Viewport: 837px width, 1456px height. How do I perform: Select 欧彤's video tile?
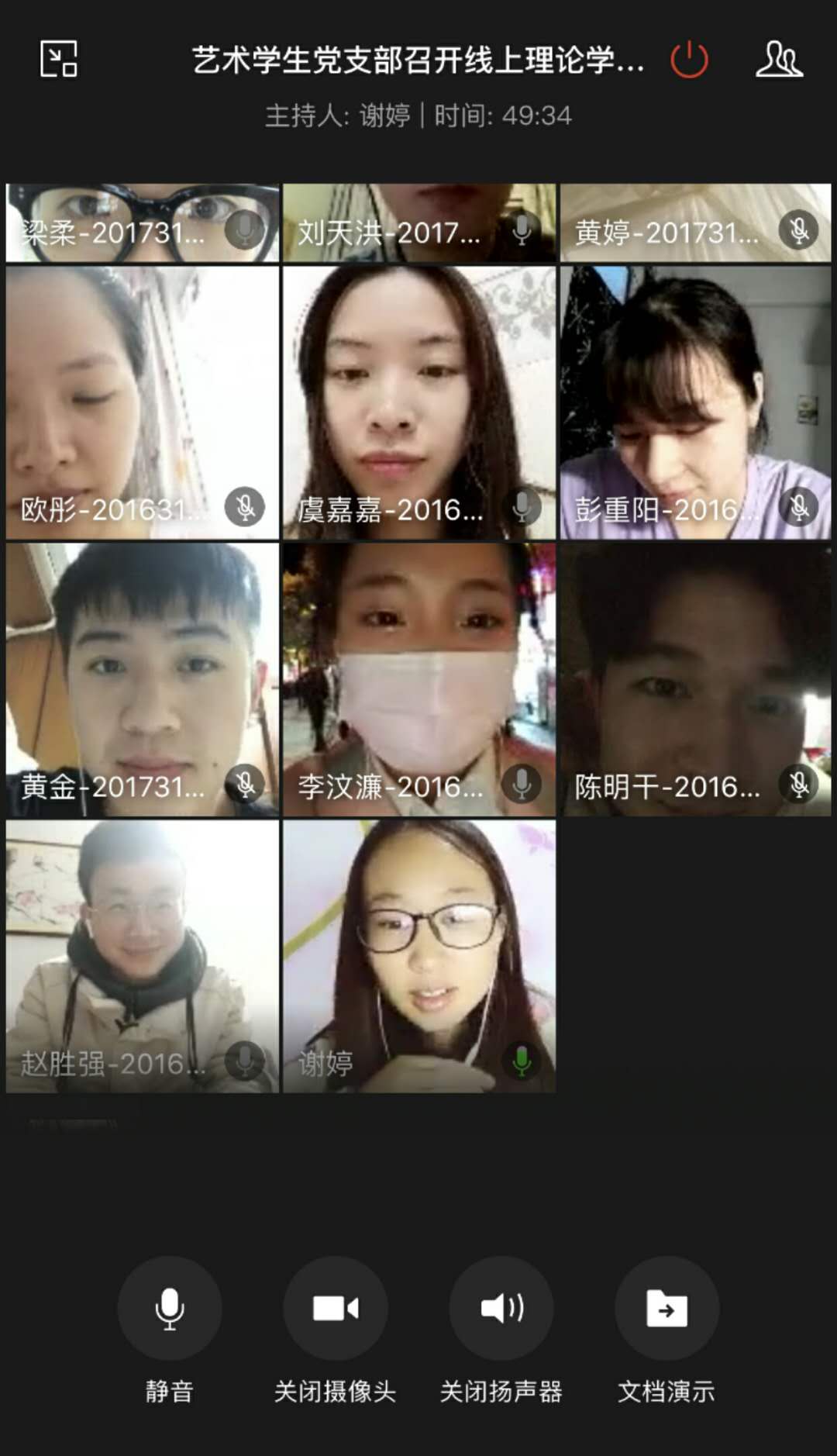142,402
